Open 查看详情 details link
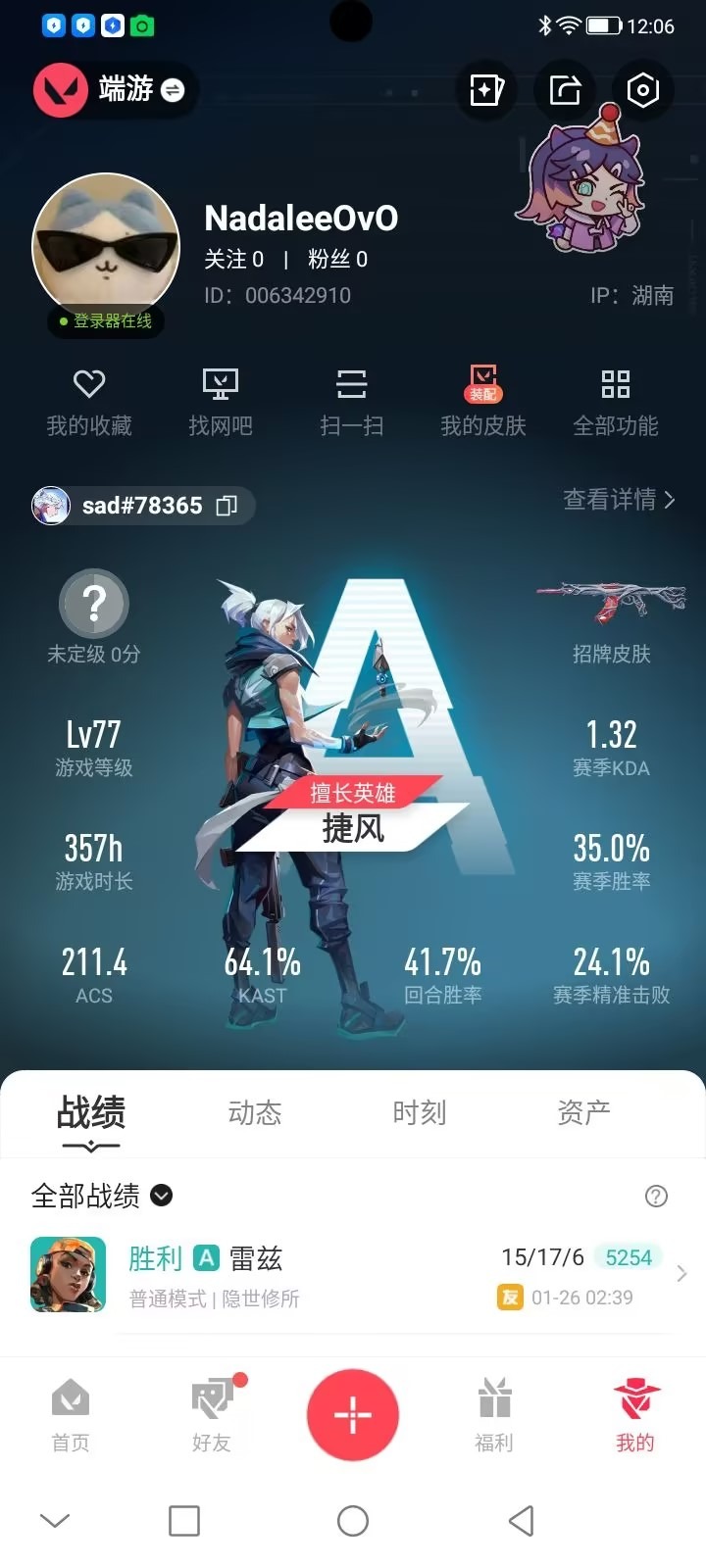 pyautogui.click(x=619, y=500)
